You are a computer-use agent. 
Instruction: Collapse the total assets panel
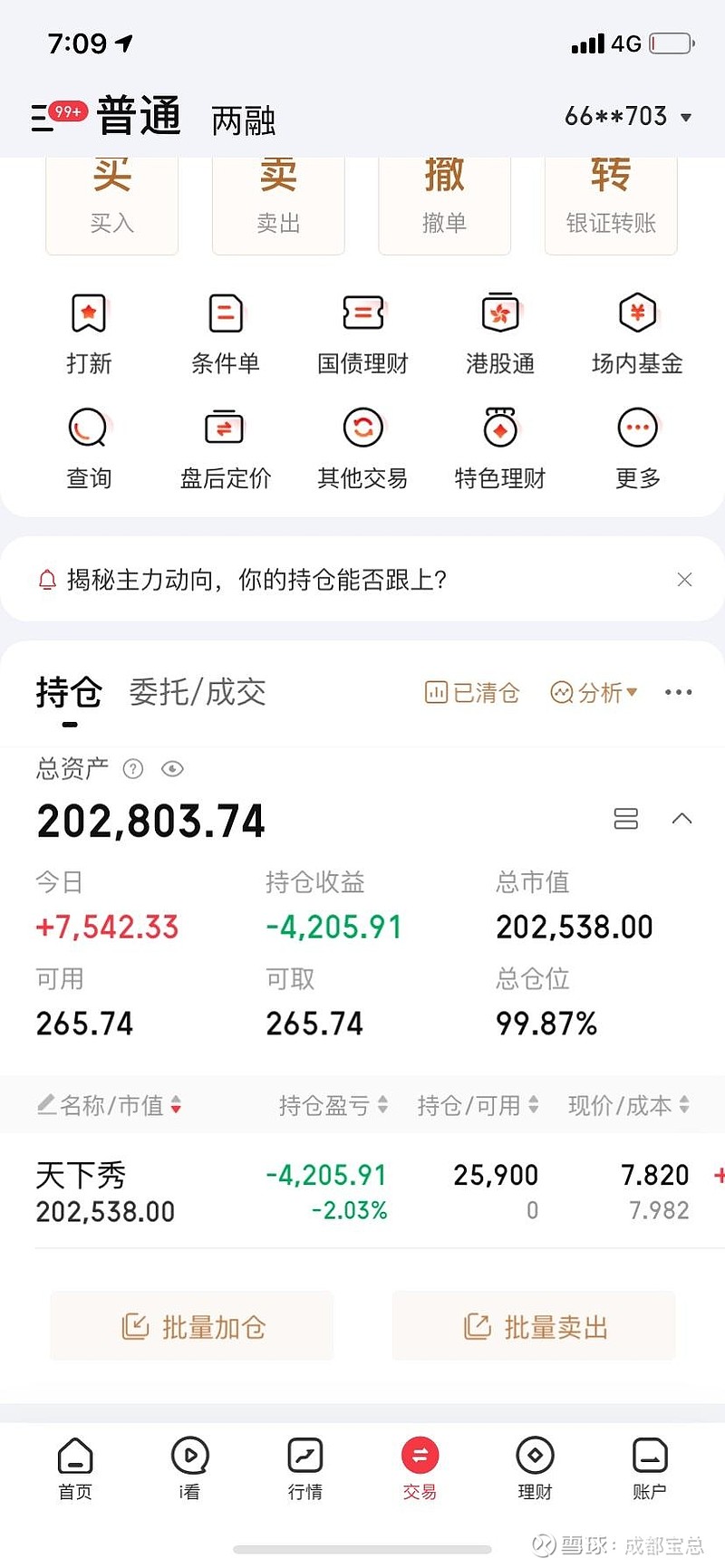coord(682,818)
